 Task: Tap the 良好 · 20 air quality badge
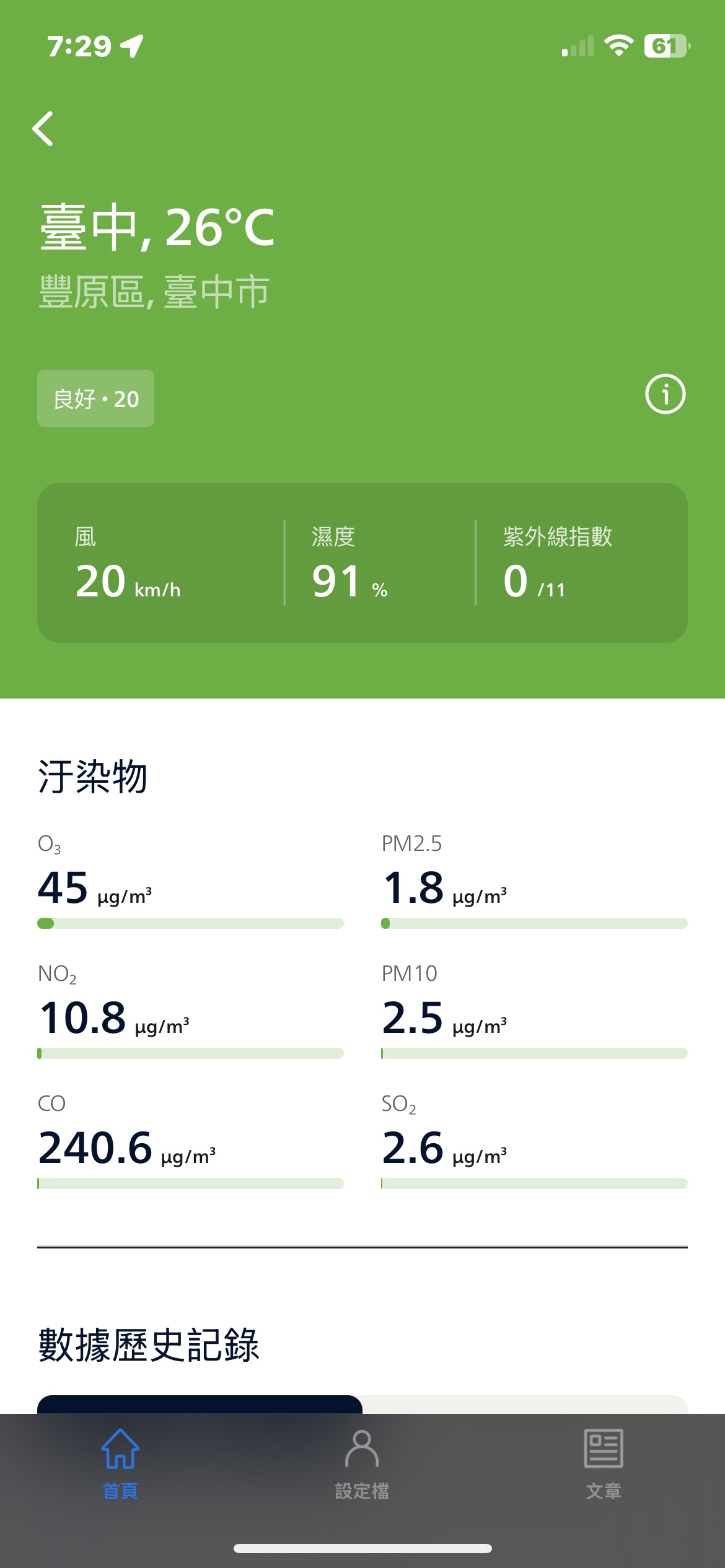95,399
